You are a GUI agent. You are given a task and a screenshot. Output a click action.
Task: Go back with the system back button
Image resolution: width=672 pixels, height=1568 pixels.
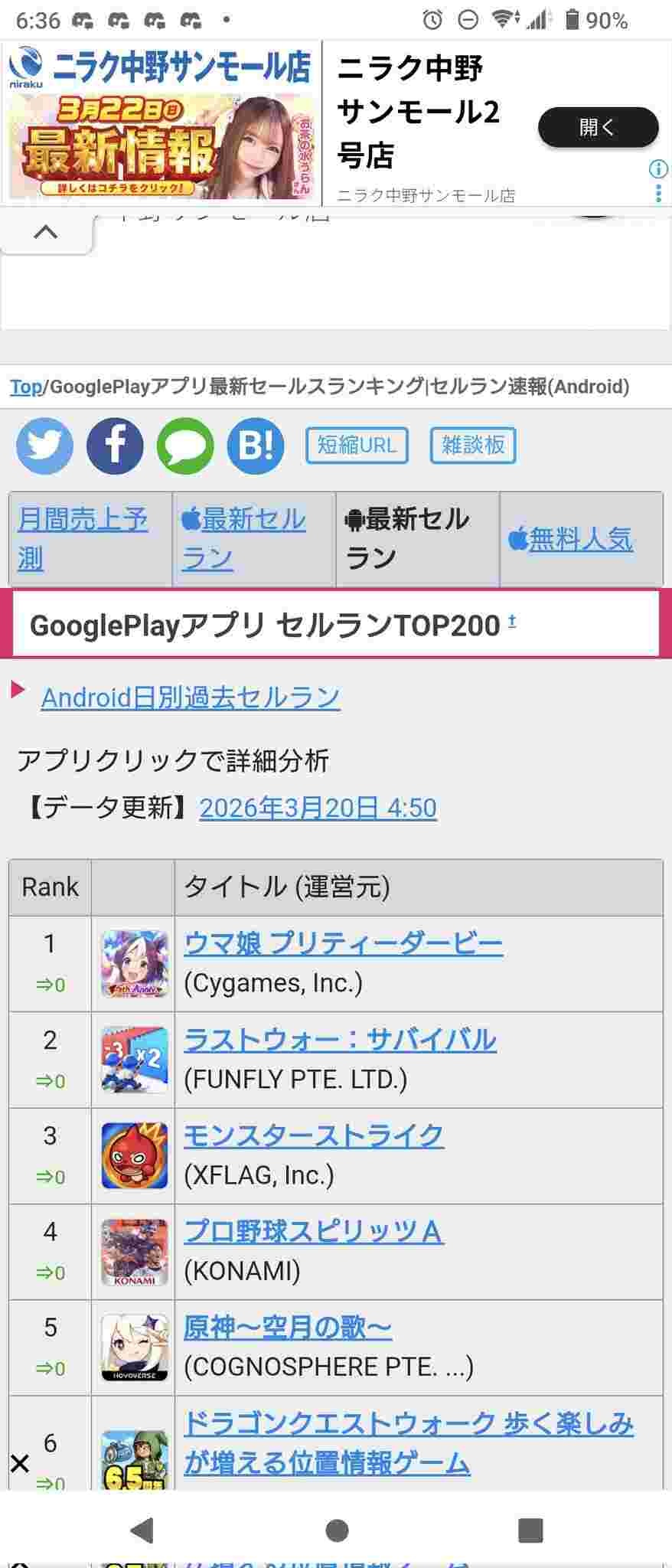point(142,1530)
